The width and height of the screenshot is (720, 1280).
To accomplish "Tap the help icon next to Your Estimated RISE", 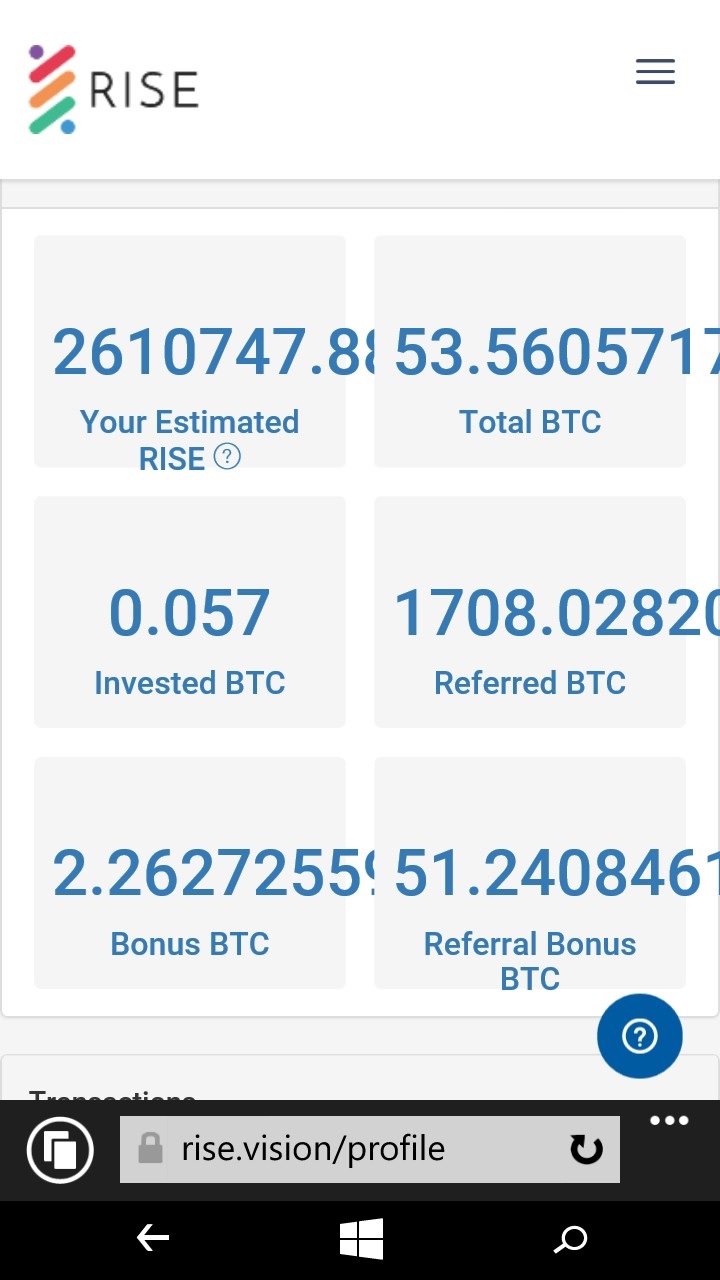I will tap(228, 457).
